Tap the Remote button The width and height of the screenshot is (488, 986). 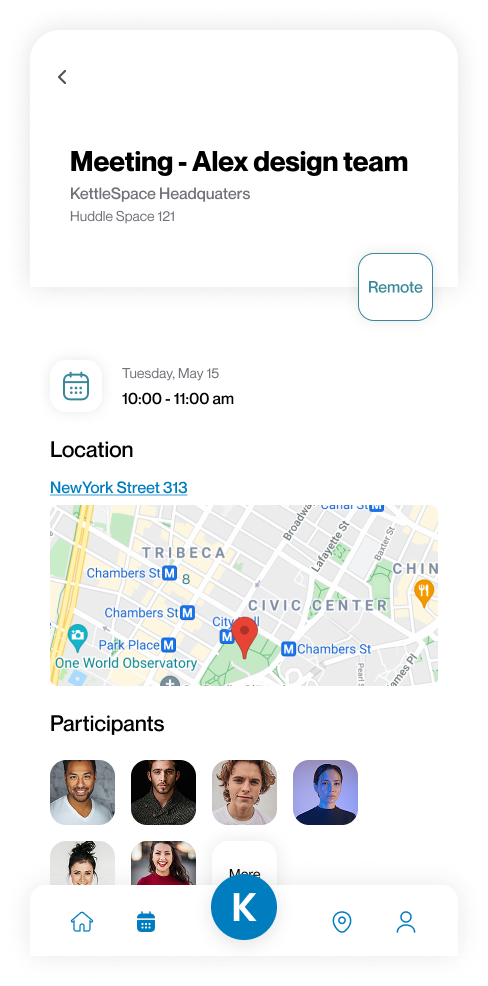(395, 287)
